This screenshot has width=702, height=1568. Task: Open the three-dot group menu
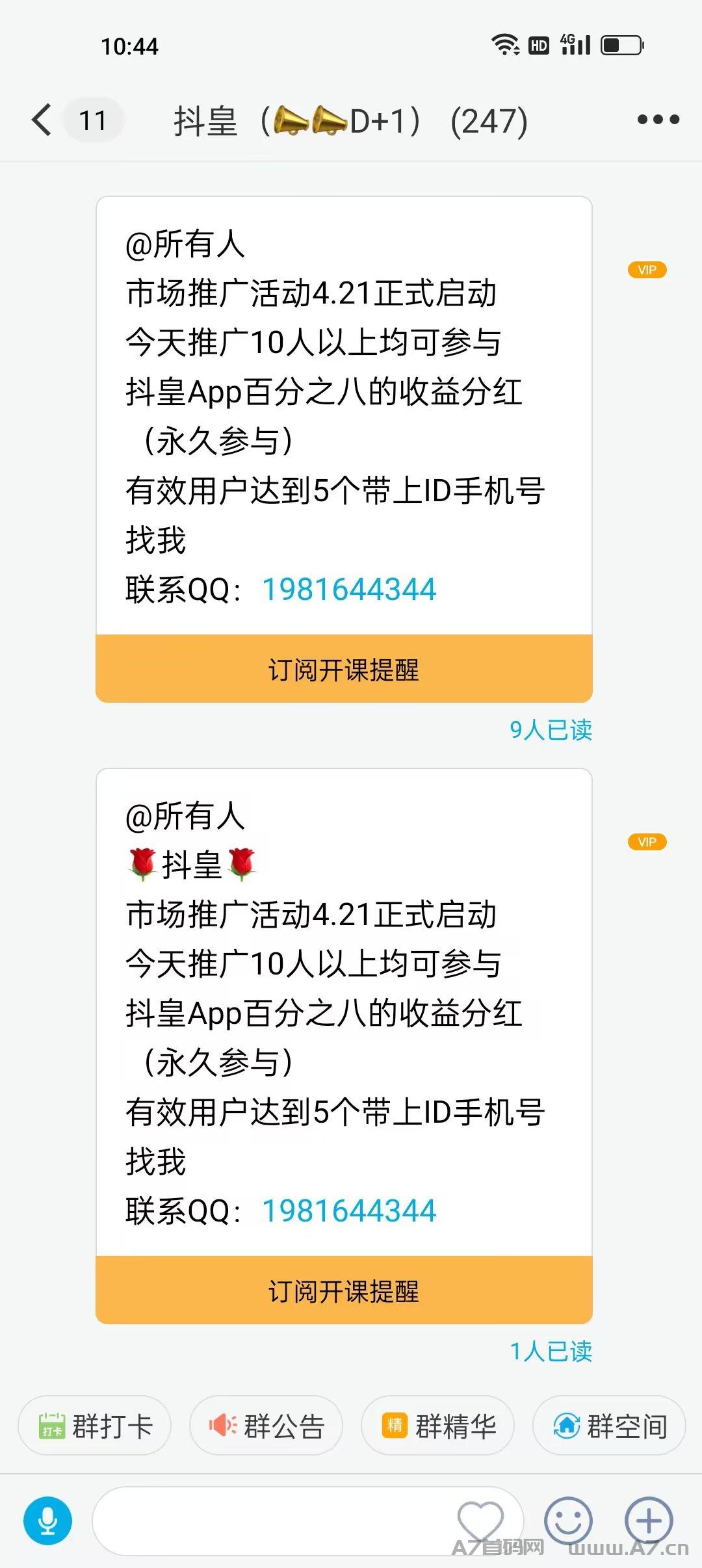(658, 120)
